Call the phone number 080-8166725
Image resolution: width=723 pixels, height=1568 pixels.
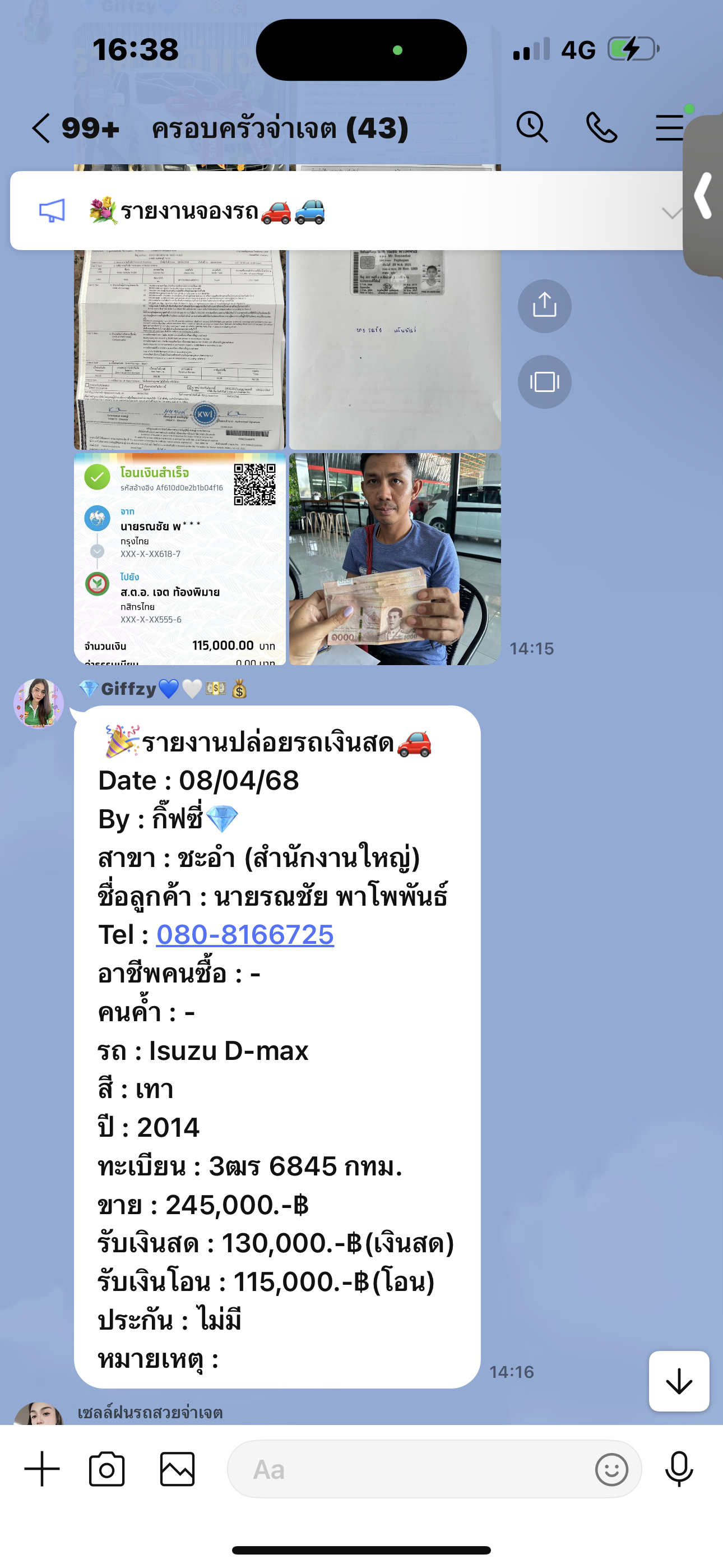tap(245, 934)
